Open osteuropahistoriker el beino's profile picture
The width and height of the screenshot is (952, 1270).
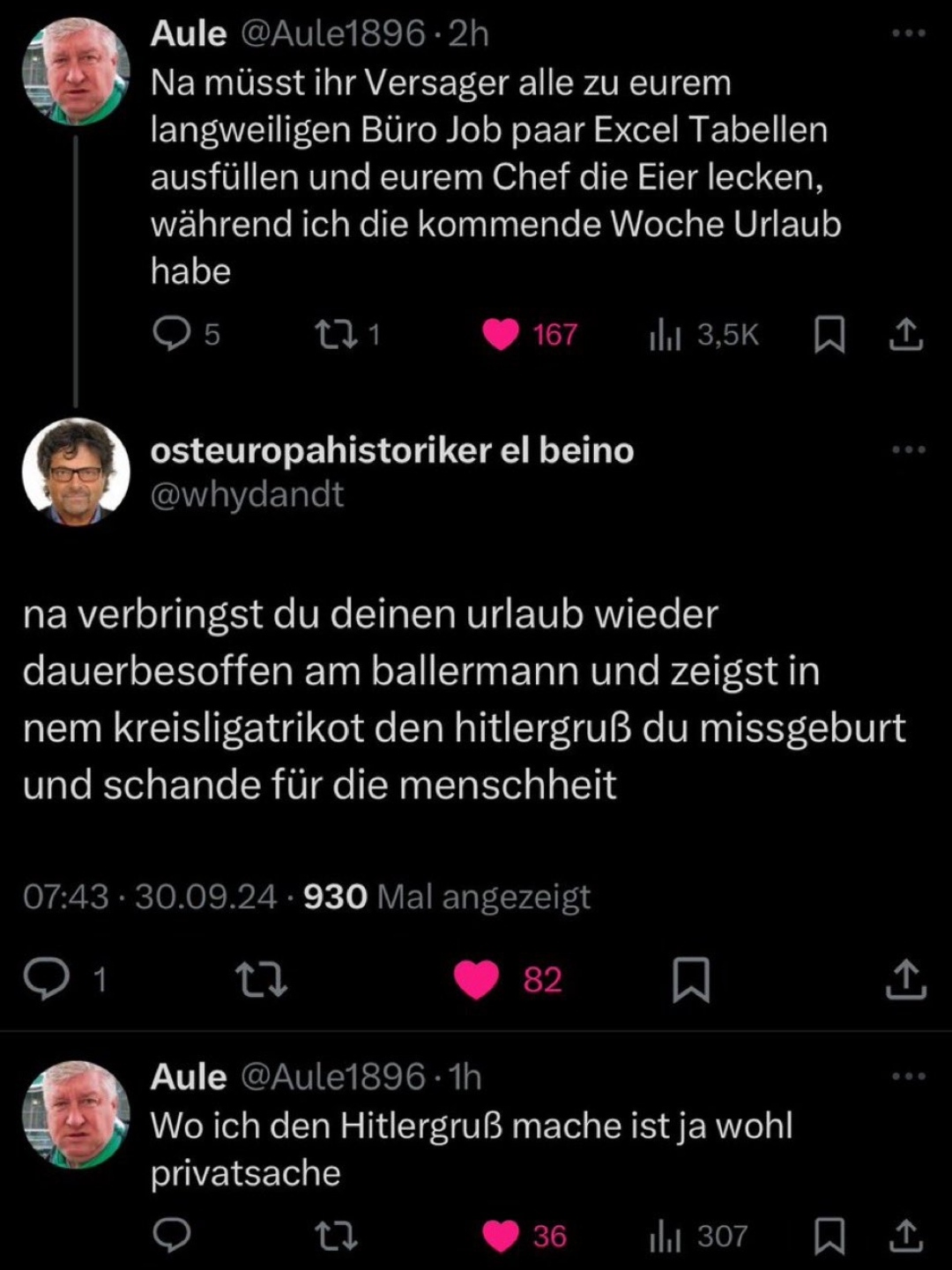pyautogui.click(x=76, y=472)
